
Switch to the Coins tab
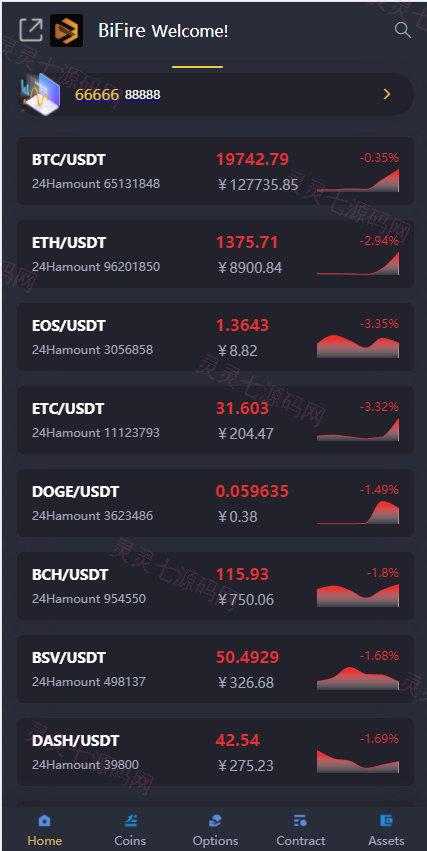[x=130, y=830]
